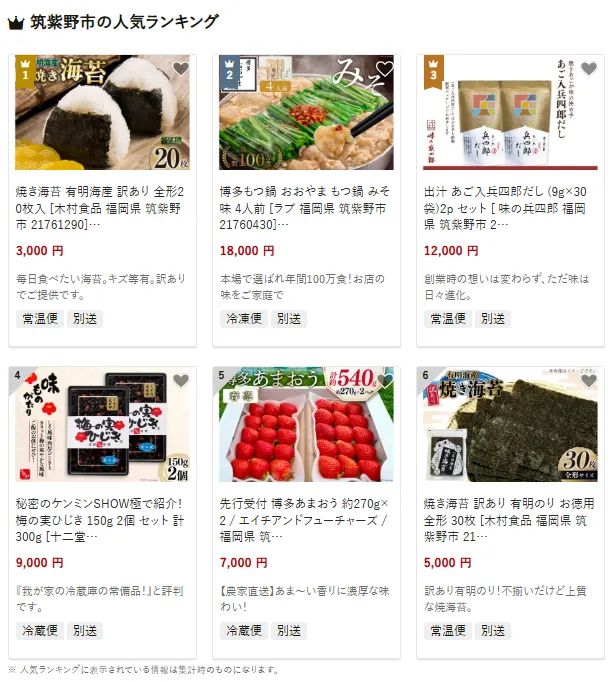616x682 pixels.
Task: Add あご入兵四郎だし to favorites
Action: click(x=588, y=69)
